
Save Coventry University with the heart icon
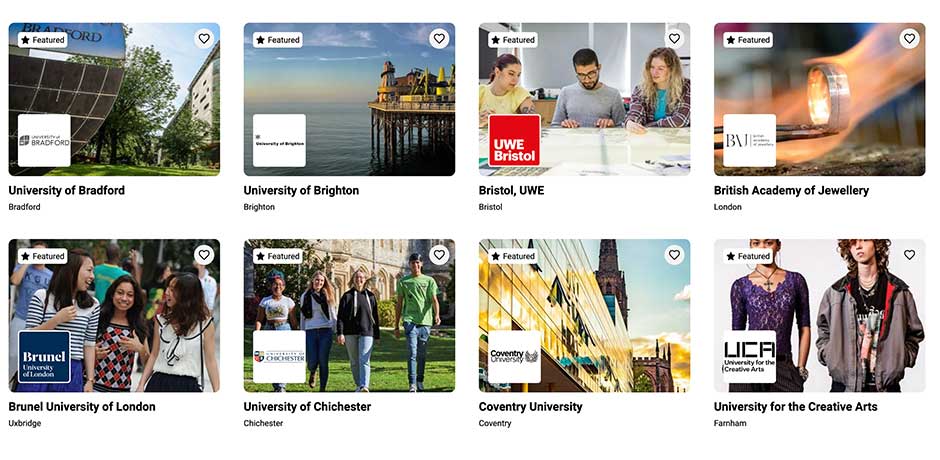pyautogui.click(x=674, y=255)
